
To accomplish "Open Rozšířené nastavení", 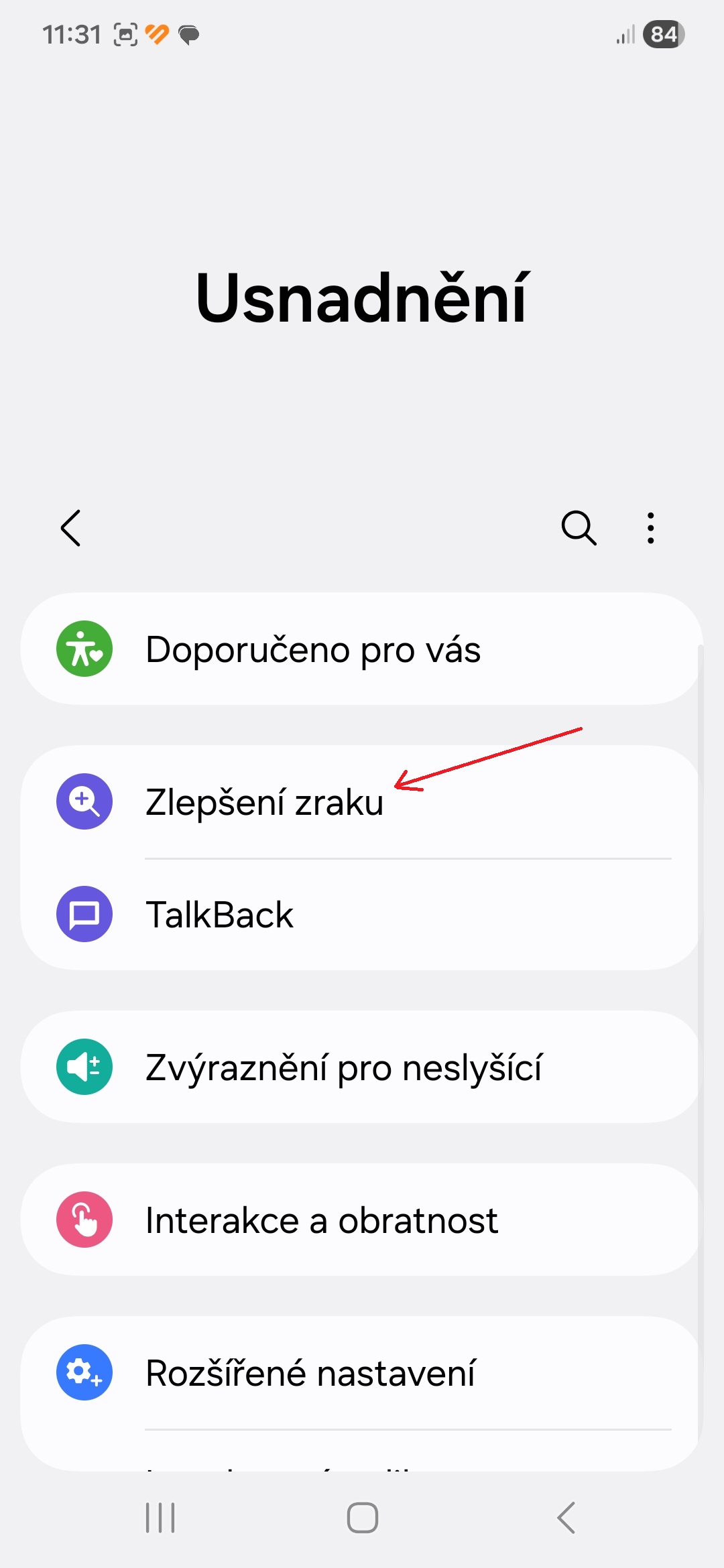I will click(x=362, y=1372).
